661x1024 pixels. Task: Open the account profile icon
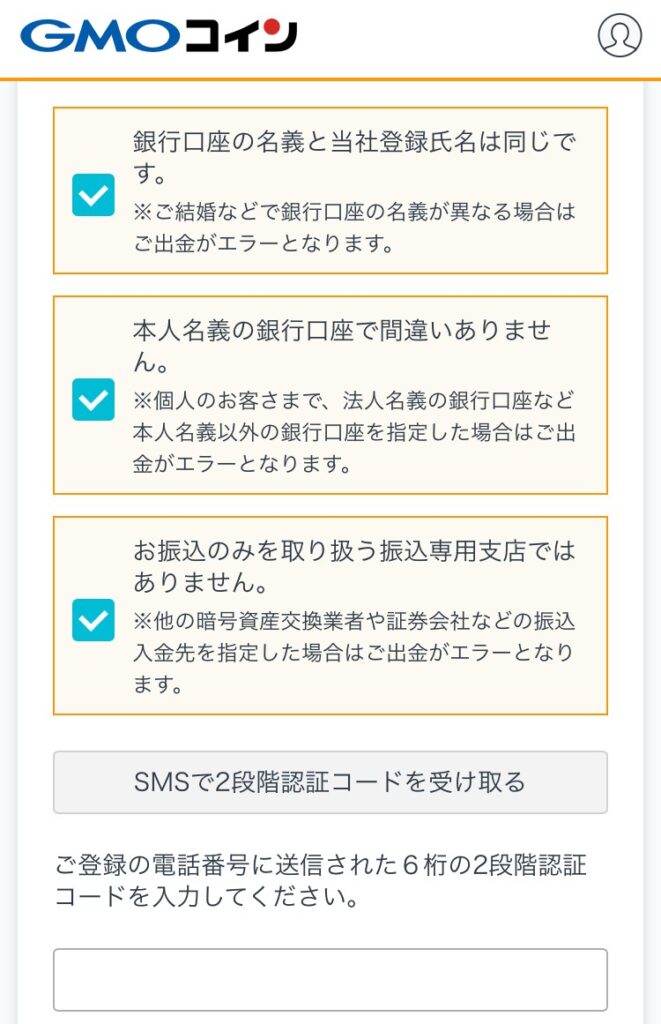pyautogui.click(x=619, y=35)
